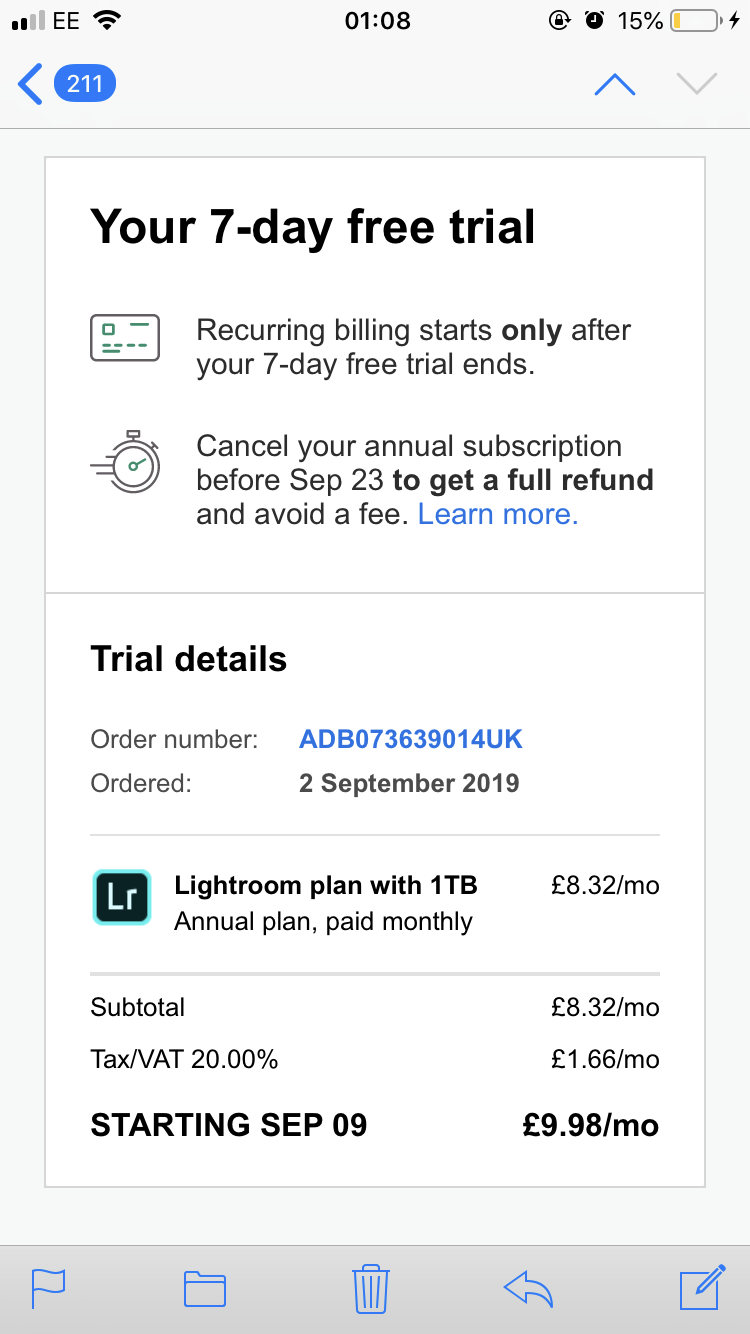Viewport: 750px width, 1334px height.
Task: Move this email to a folder
Action: (204, 1288)
